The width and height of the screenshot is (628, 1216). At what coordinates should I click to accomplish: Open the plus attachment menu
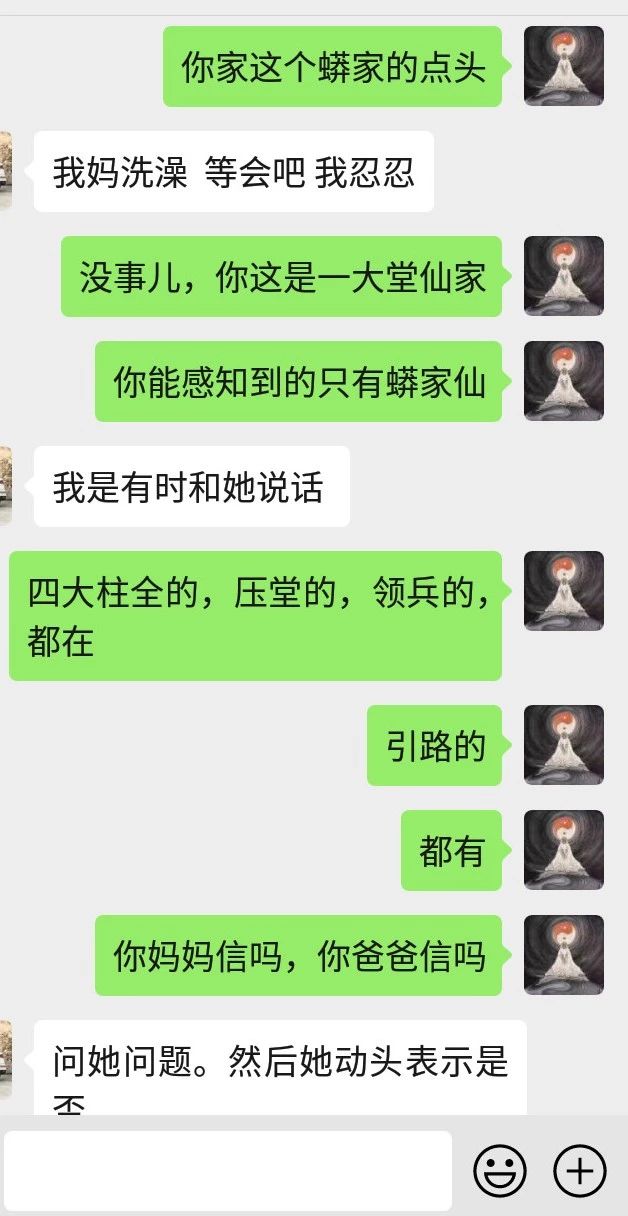(x=580, y=1170)
